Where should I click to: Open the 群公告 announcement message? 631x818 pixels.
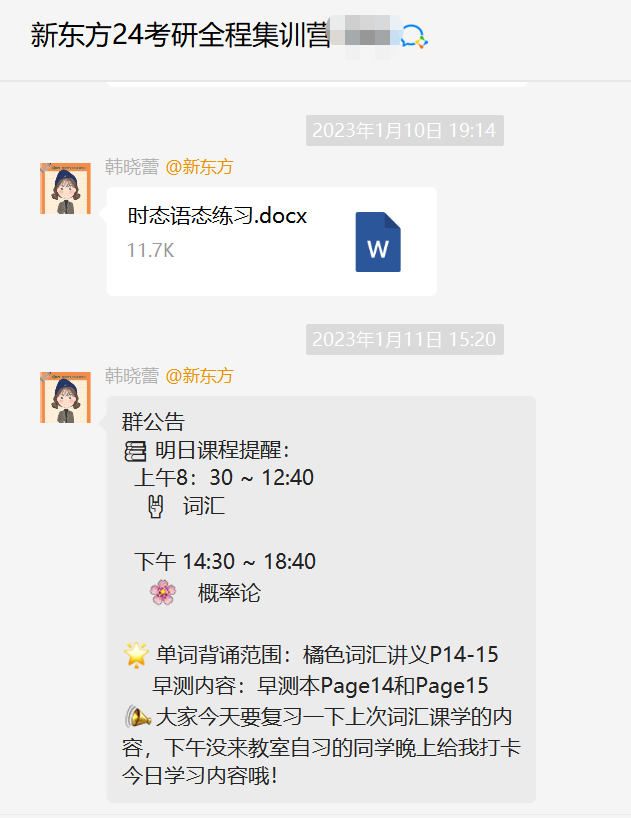click(x=320, y=598)
